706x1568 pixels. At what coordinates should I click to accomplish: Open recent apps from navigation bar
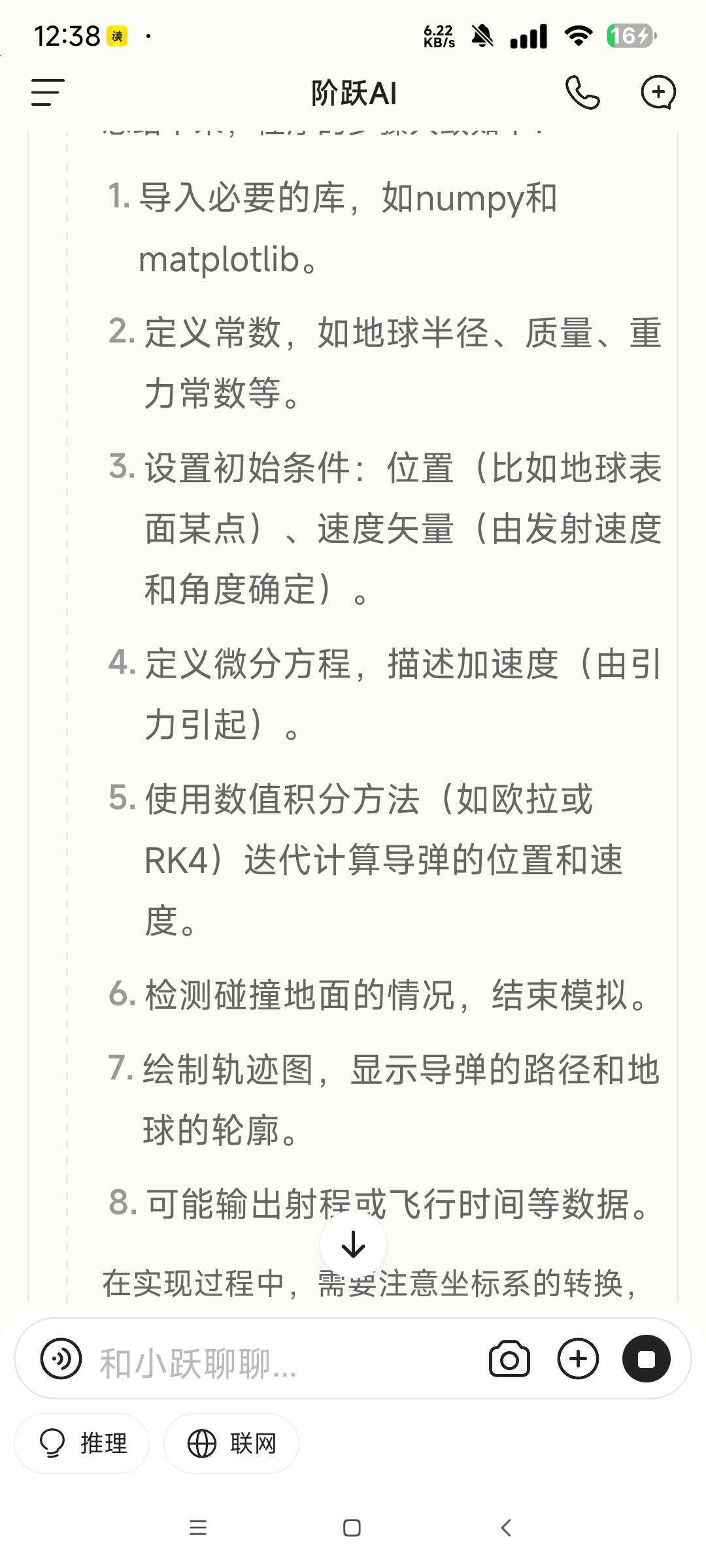click(198, 1527)
